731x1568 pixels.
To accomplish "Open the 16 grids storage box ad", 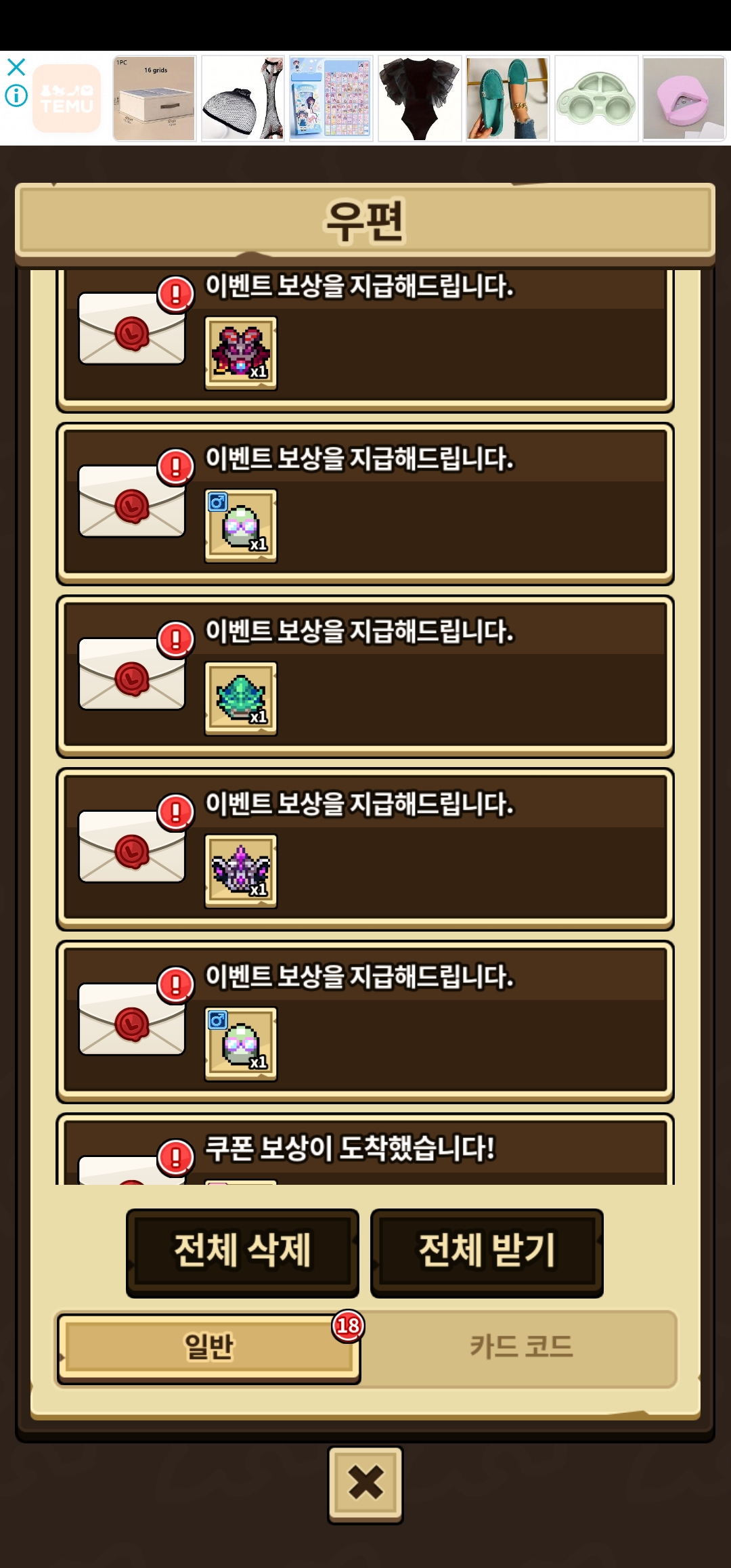I will pos(154,99).
